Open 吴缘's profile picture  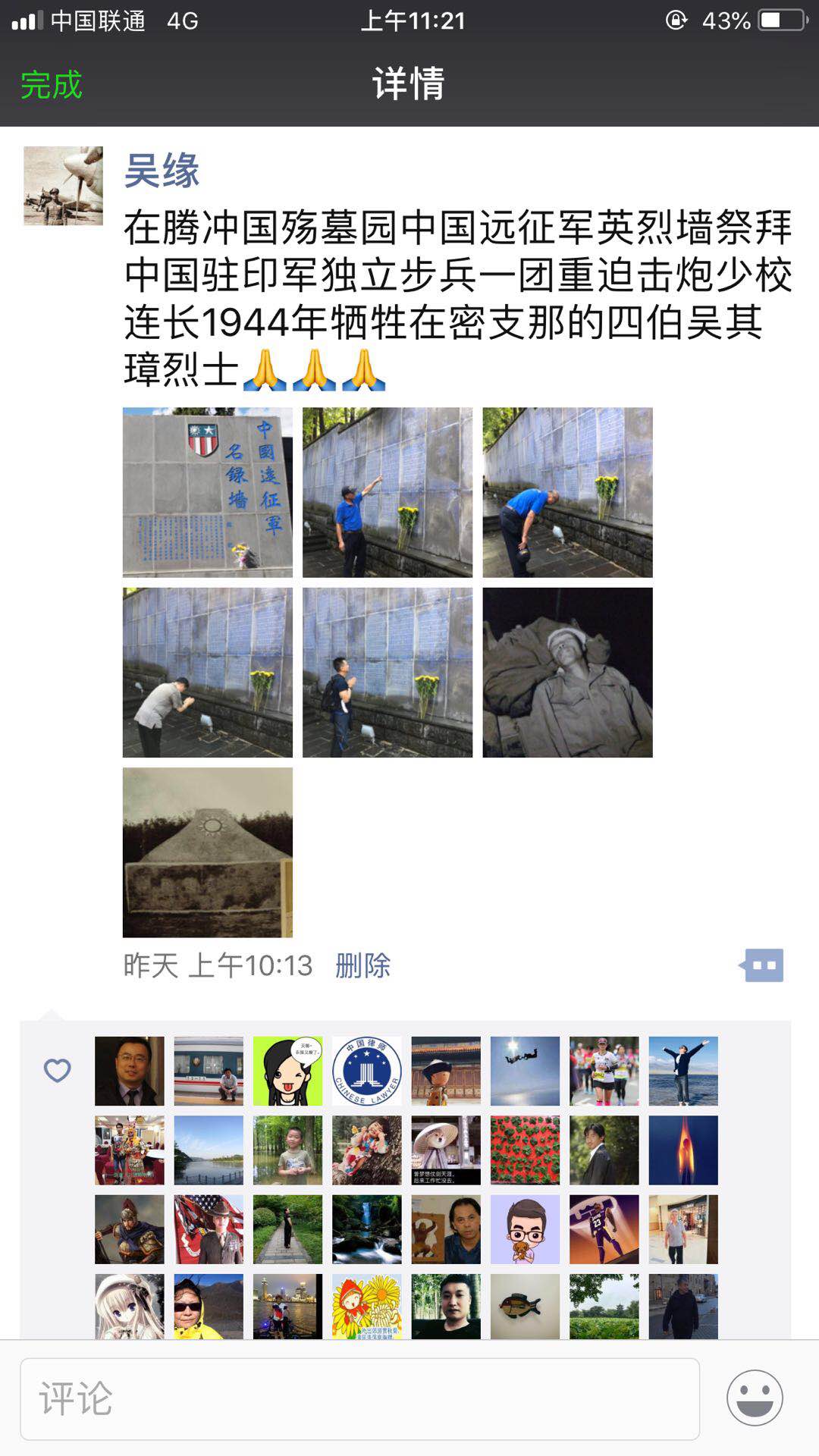(x=63, y=186)
